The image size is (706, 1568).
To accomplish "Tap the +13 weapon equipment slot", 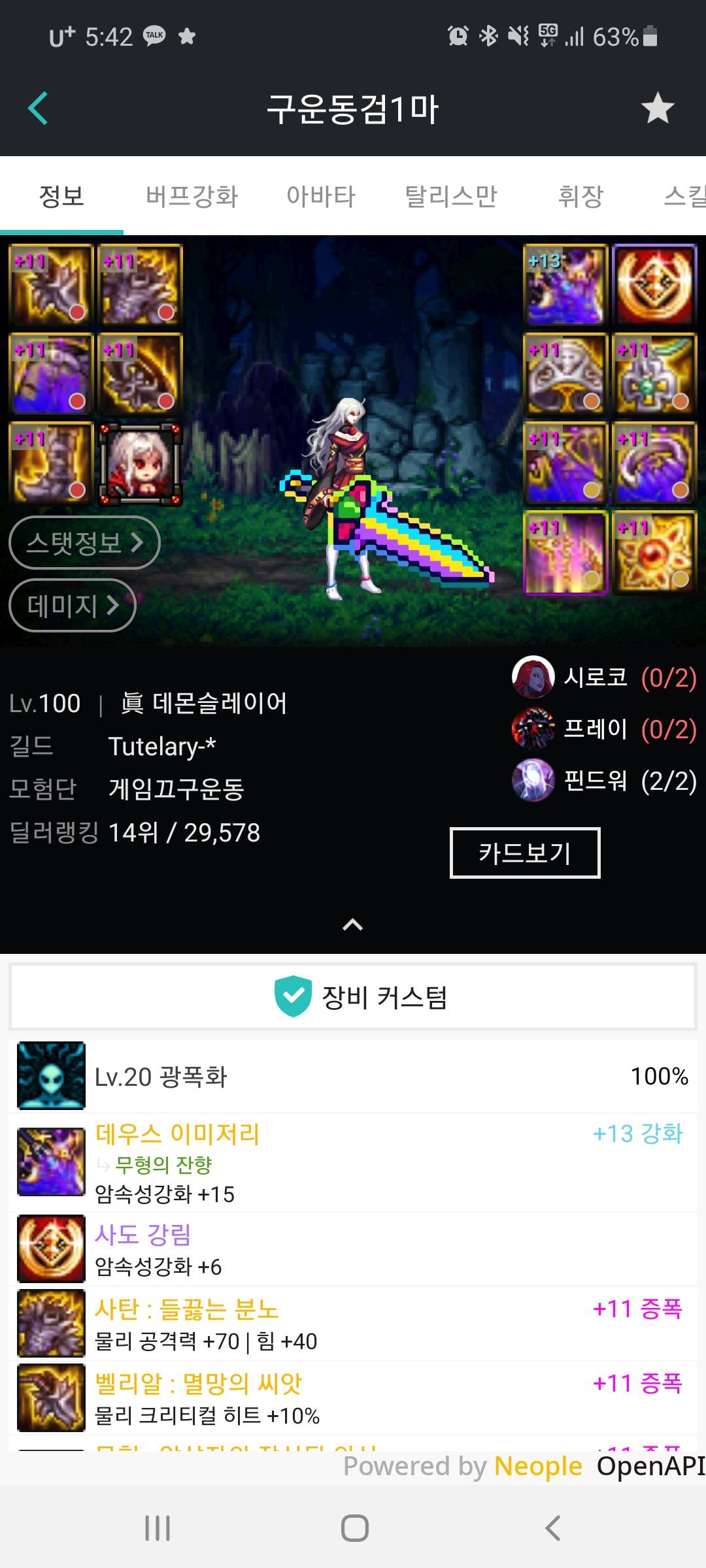I will click(566, 286).
